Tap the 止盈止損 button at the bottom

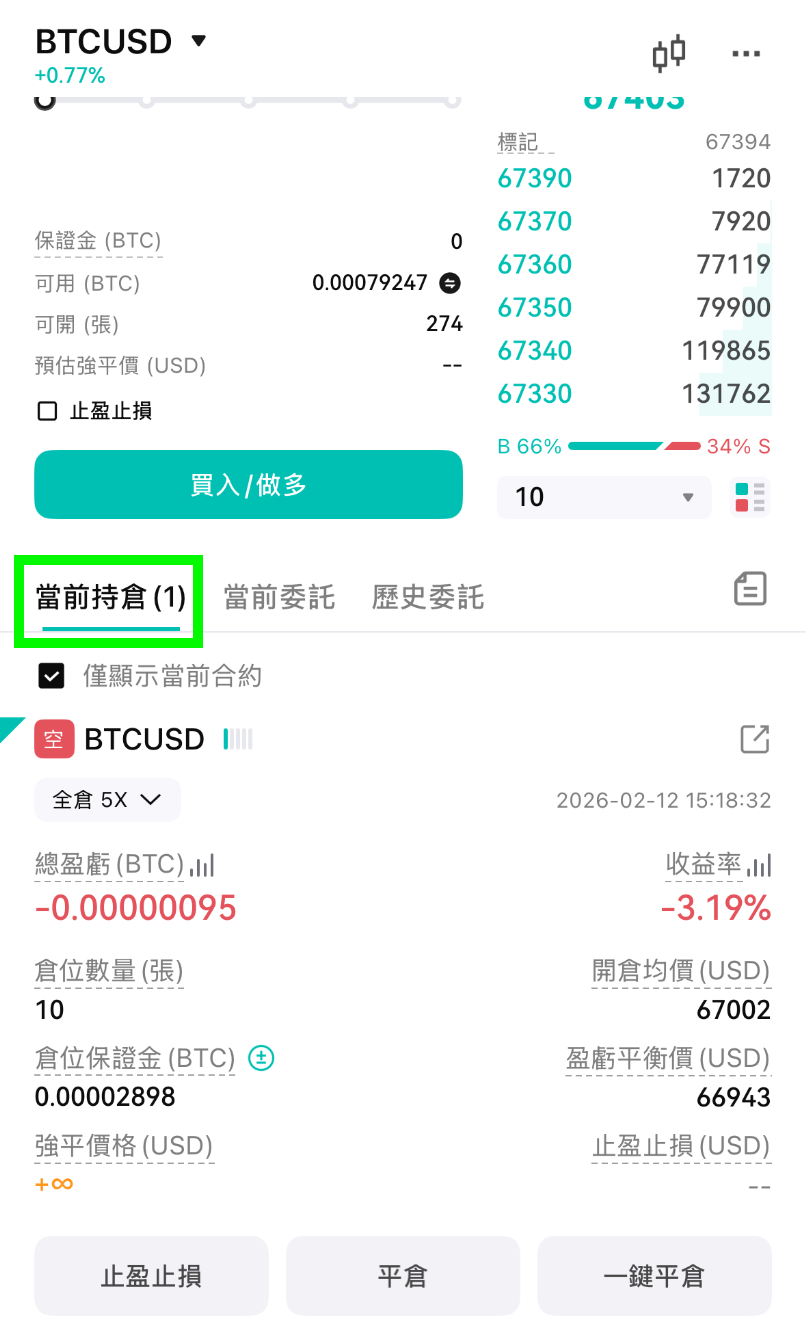152,1276
